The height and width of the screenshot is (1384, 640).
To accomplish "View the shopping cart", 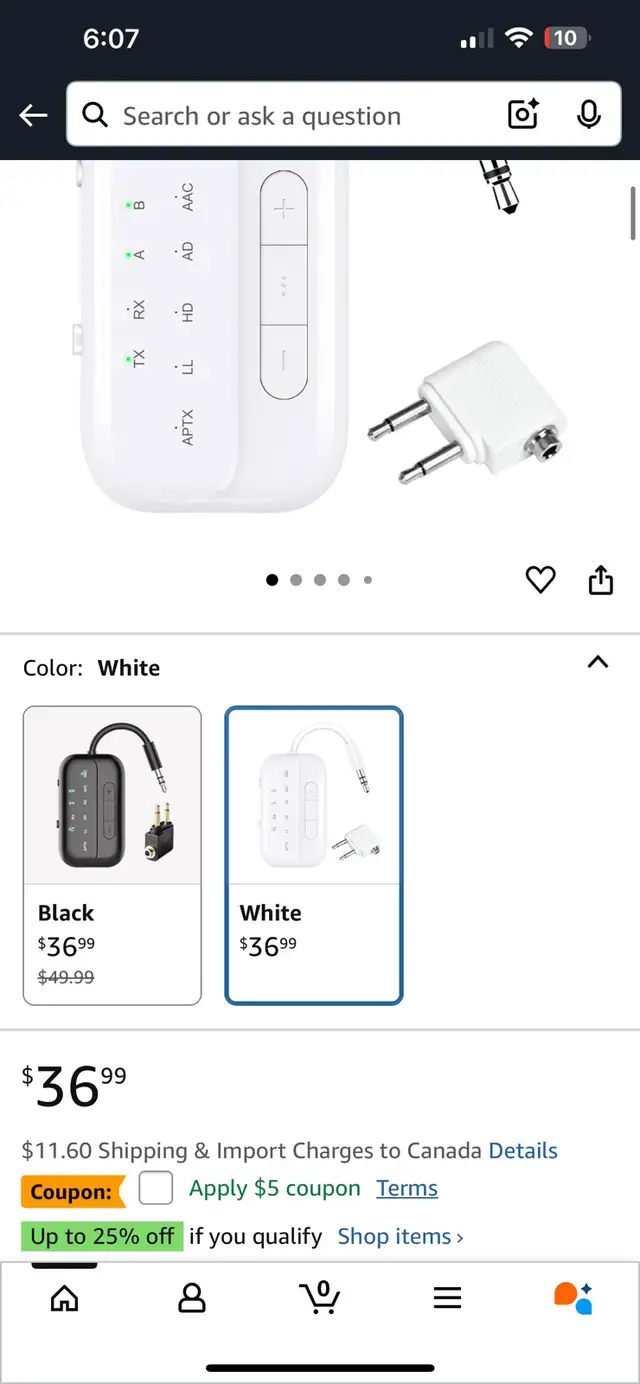I will (x=320, y=1298).
